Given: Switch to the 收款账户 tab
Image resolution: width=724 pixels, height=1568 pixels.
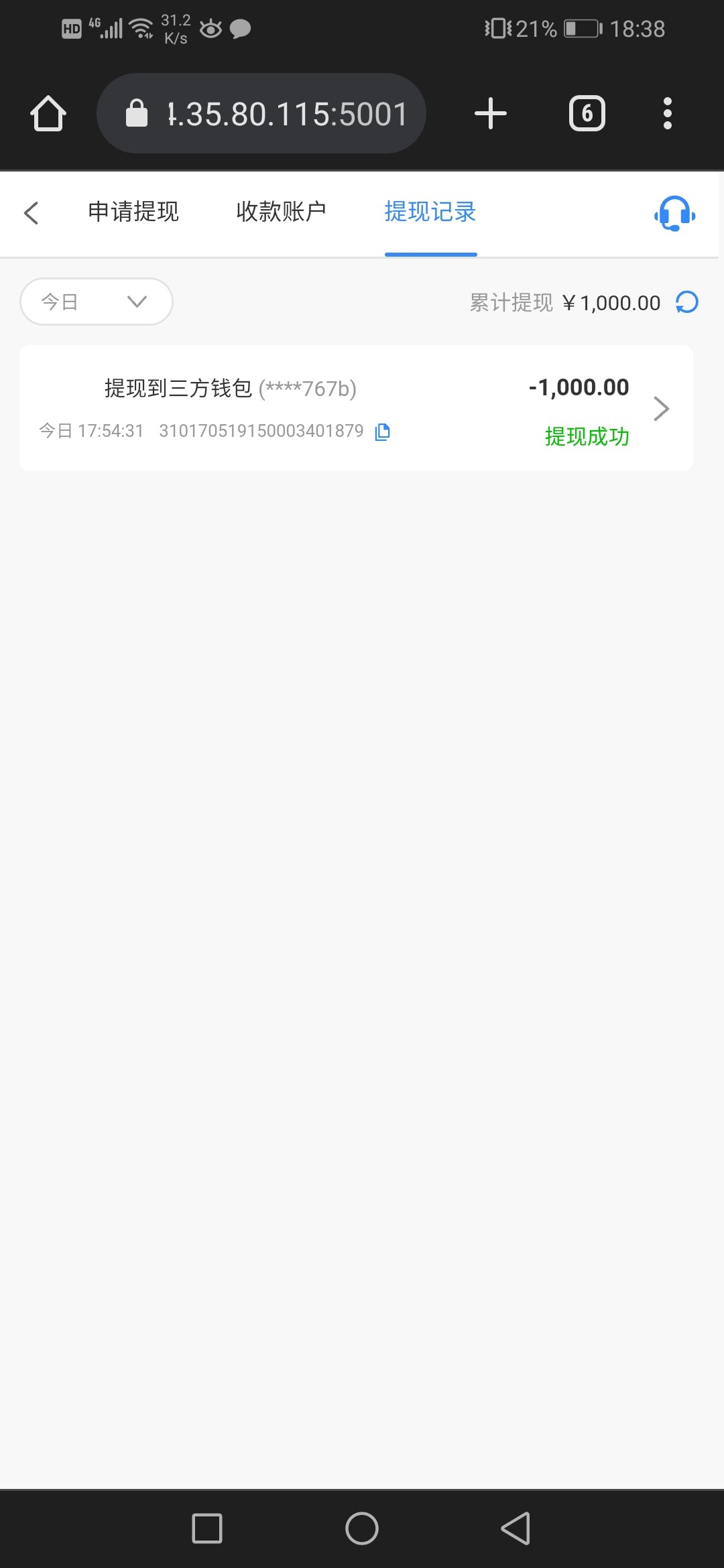Looking at the screenshot, I should (281, 212).
